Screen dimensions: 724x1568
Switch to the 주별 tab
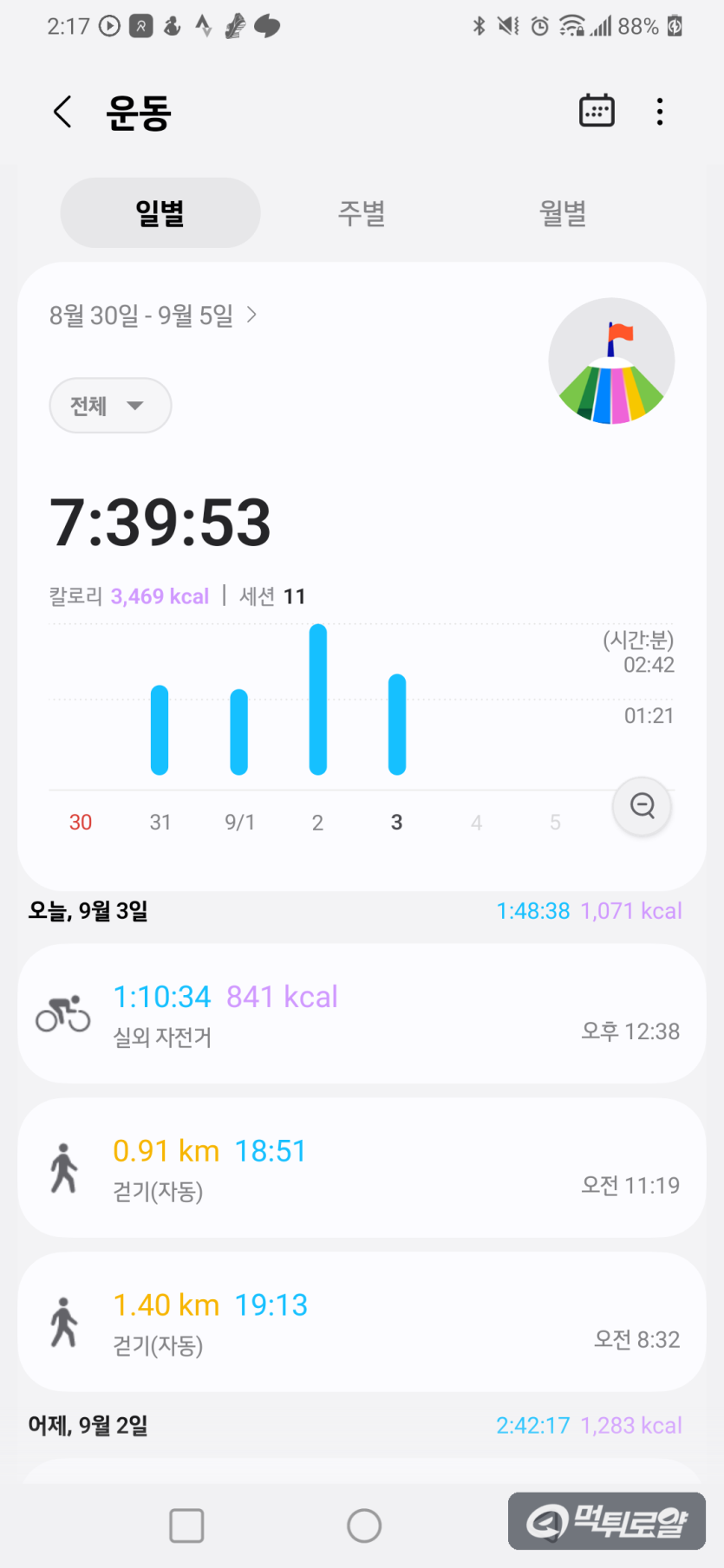point(362,213)
